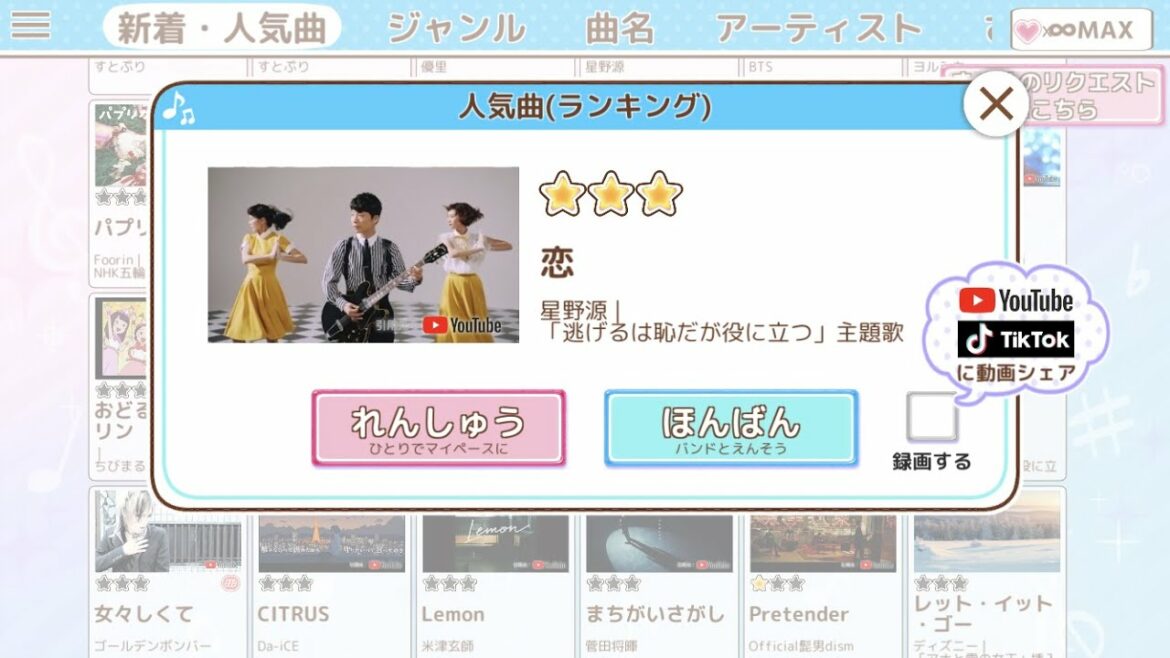Switch to the 曲名 tab

click(x=620, y=28)
